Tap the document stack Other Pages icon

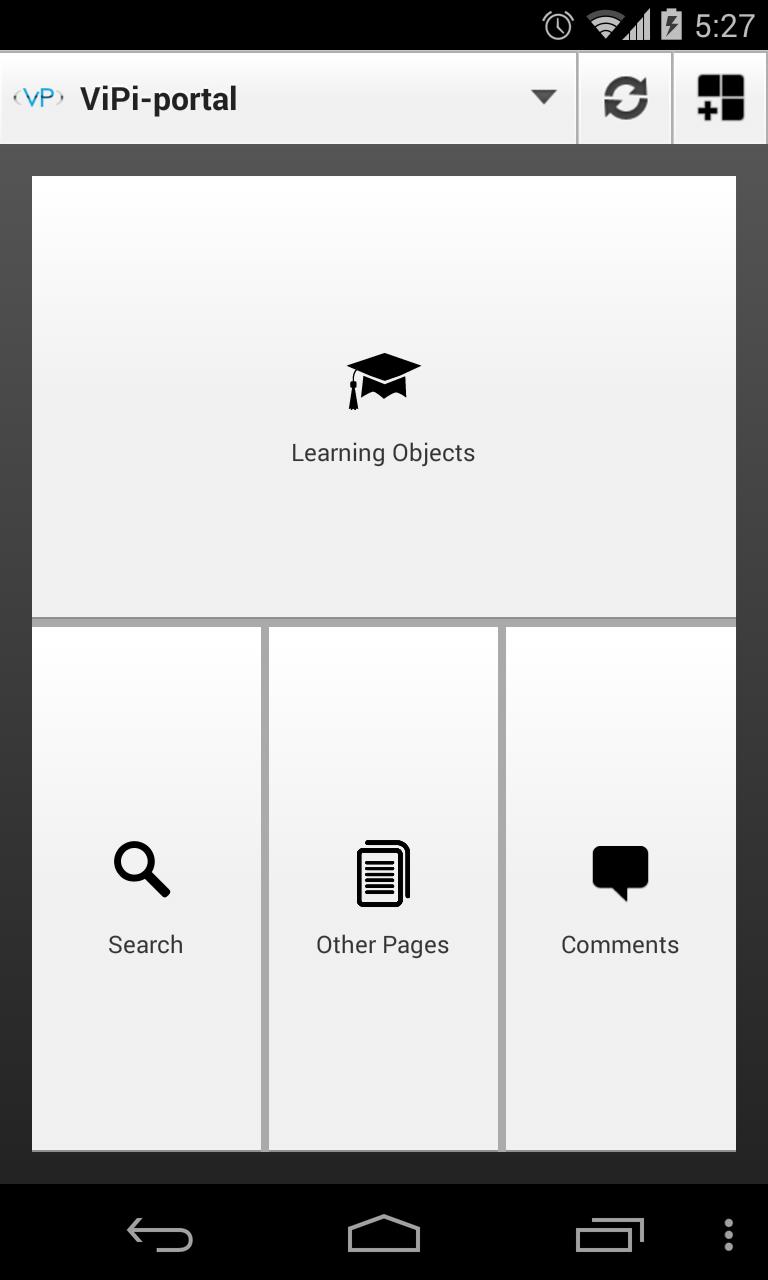coord(383,873)
